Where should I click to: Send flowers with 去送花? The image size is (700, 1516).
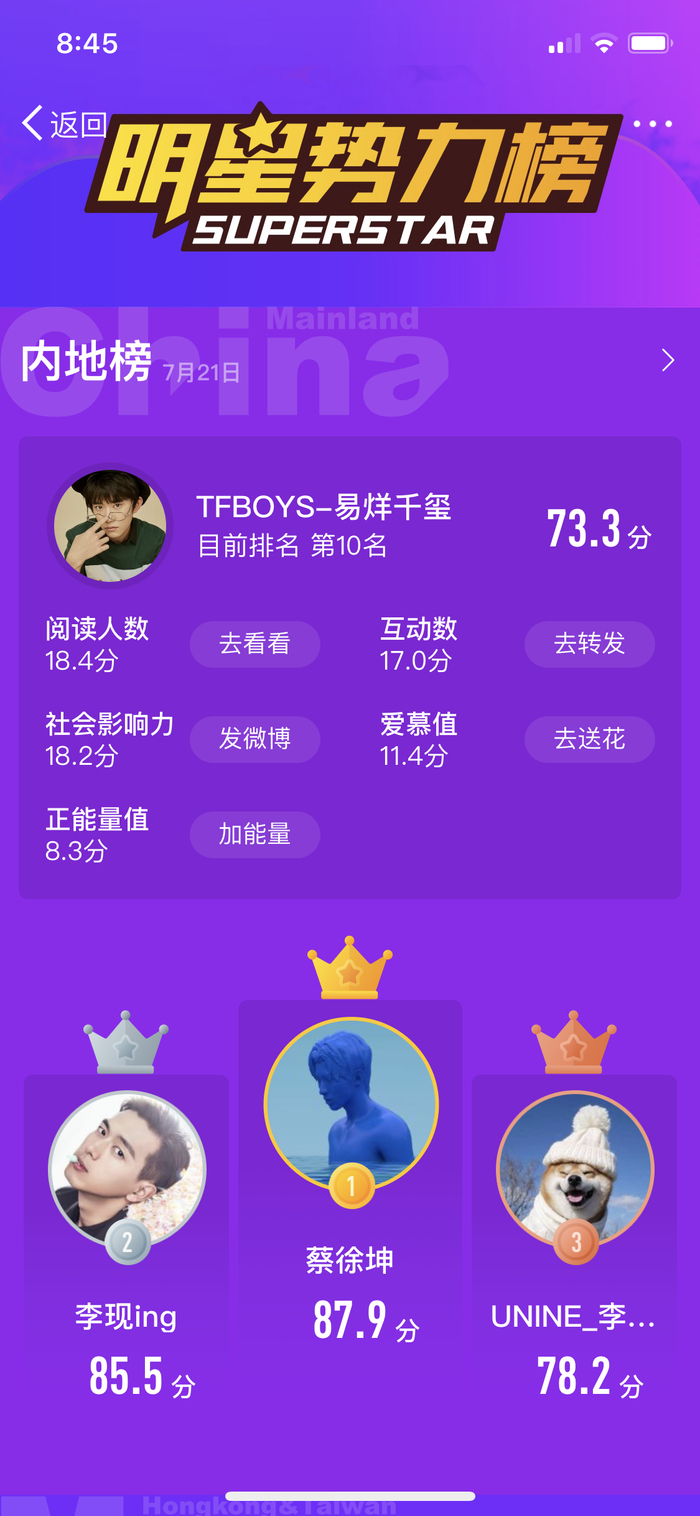pyautogui.click(x=589, y=739)
